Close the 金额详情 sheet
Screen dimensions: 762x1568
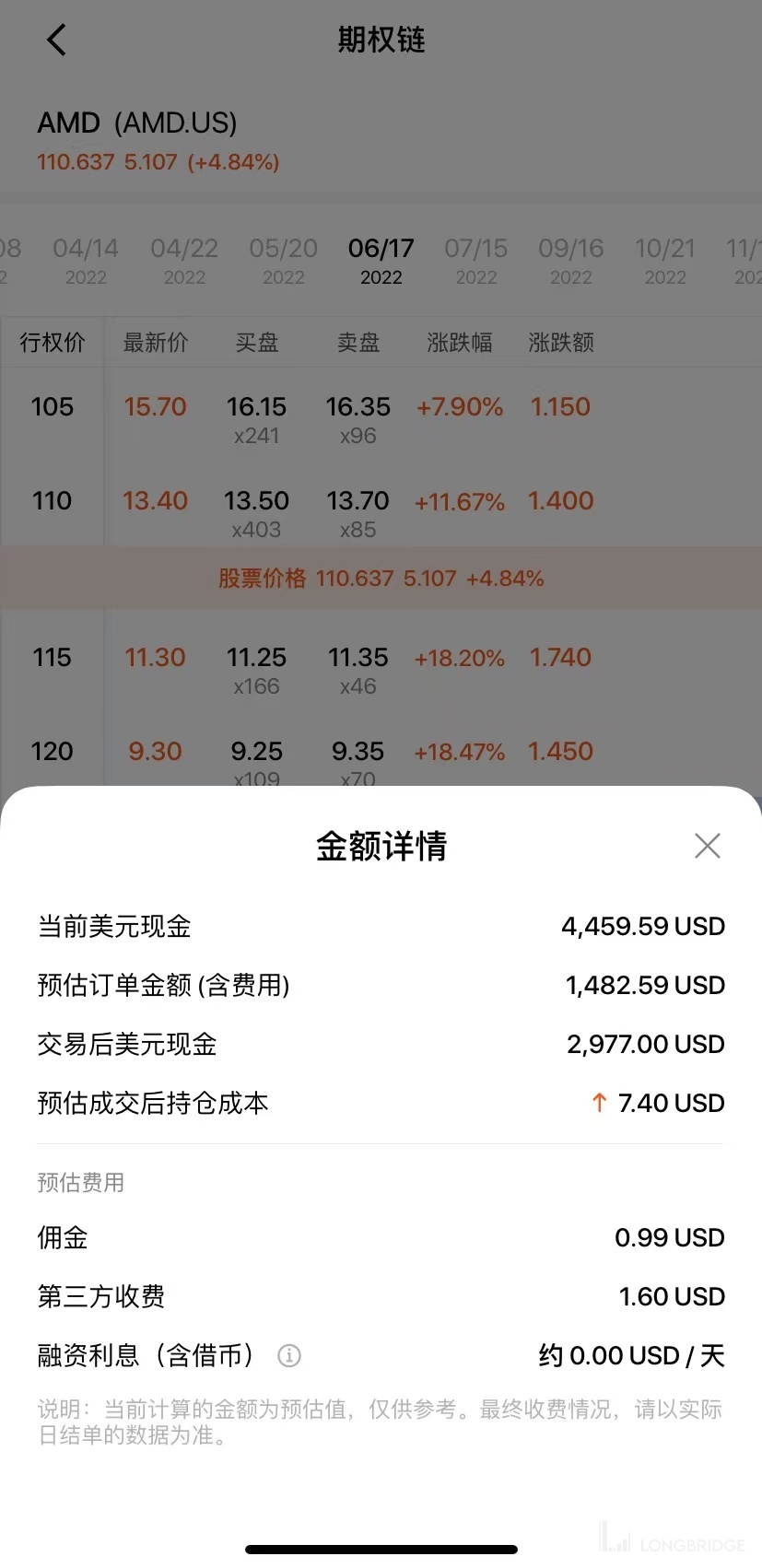(707, 846)
